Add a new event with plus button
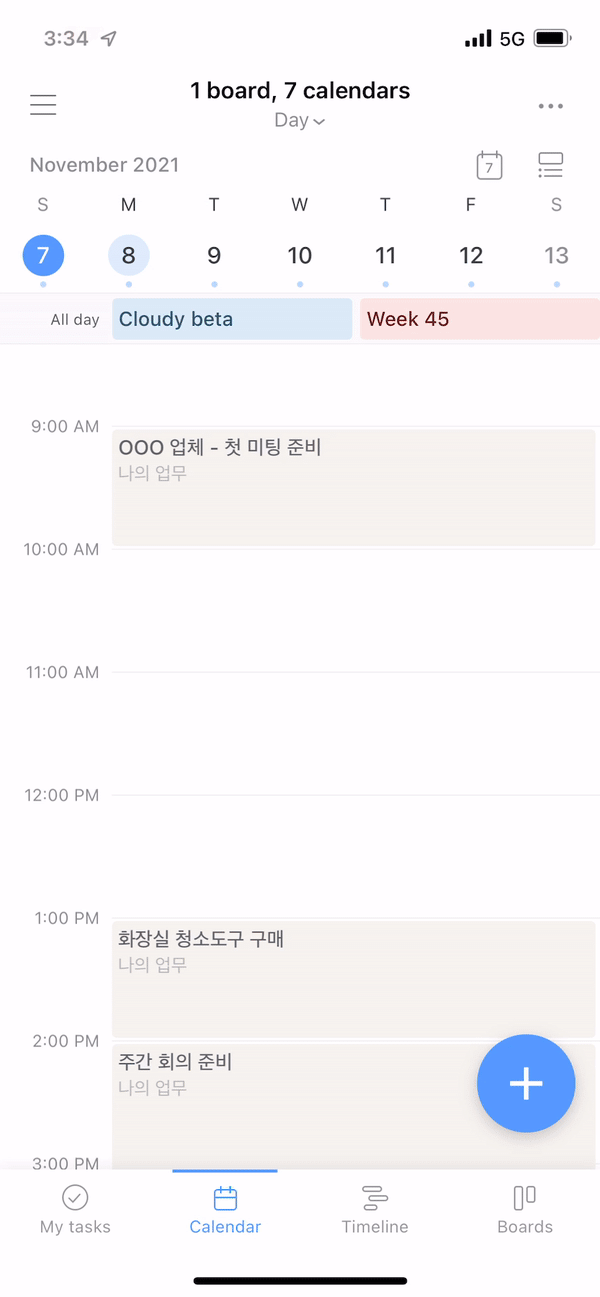This screenshot has height=1297, width=600. [x=526, y=1084]
